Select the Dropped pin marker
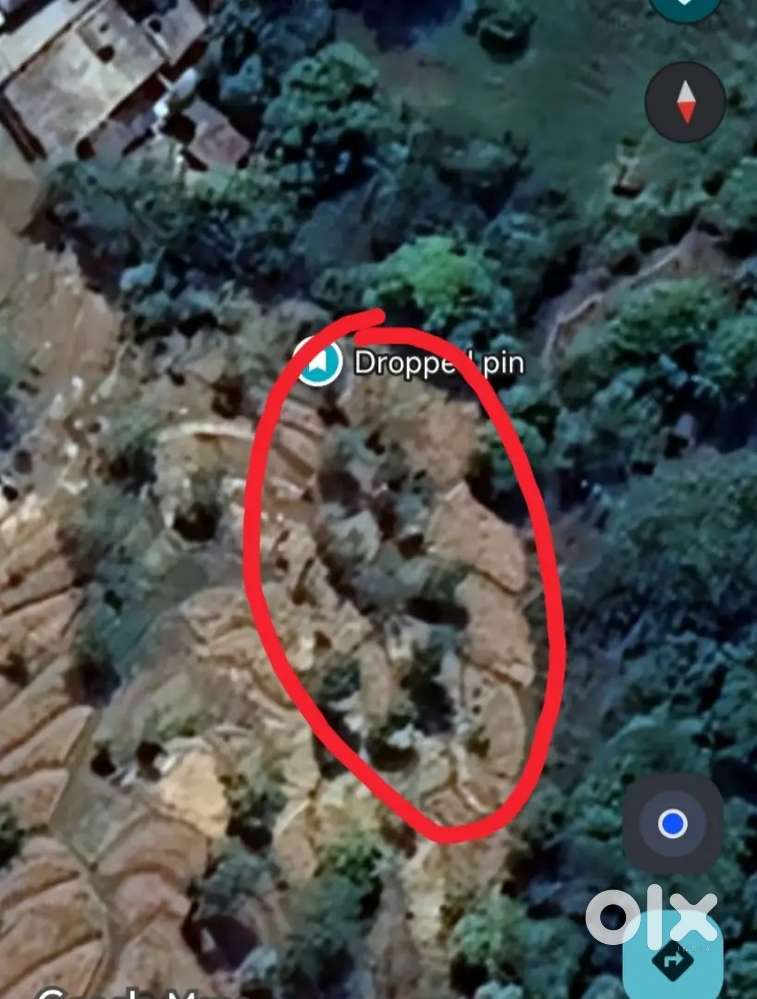The image size is (757, 999). [x=318, y=362]
